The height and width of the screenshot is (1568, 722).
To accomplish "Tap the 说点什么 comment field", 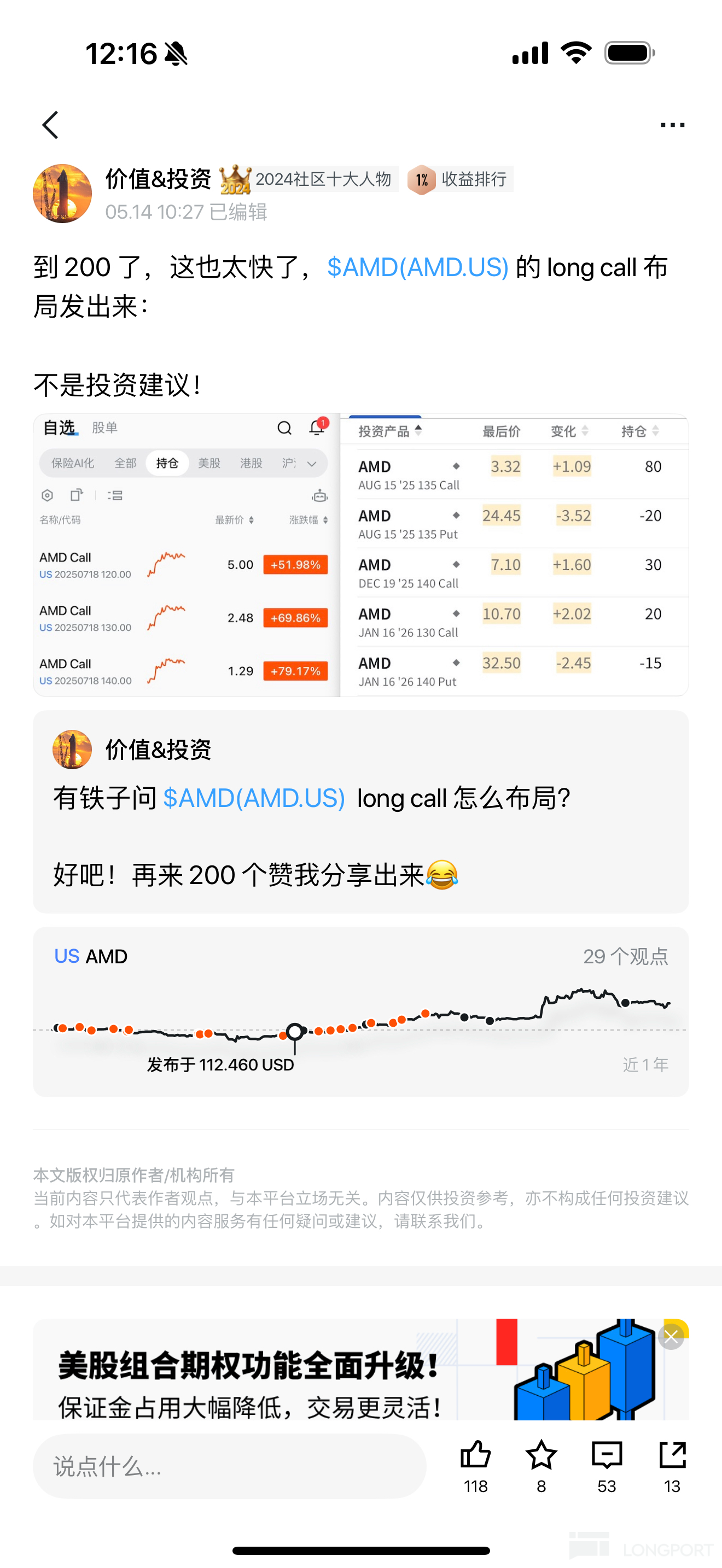I will click(x=229, y=1466).
